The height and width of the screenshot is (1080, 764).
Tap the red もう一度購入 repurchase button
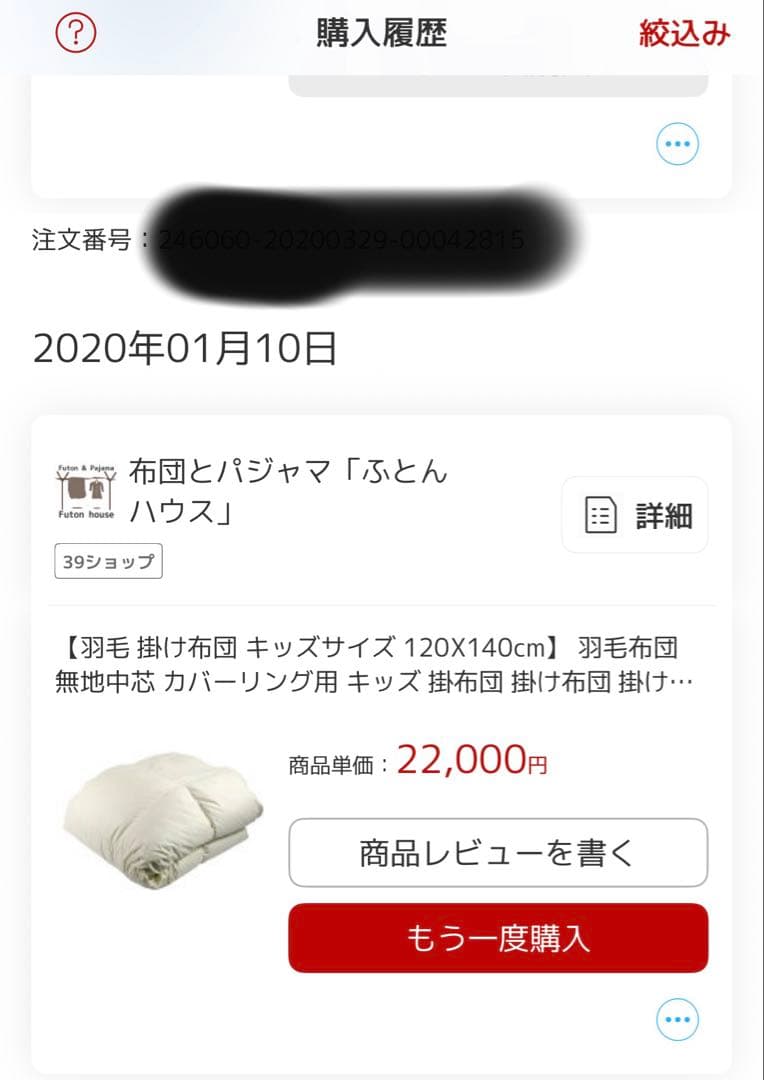[x=497, y=937]
